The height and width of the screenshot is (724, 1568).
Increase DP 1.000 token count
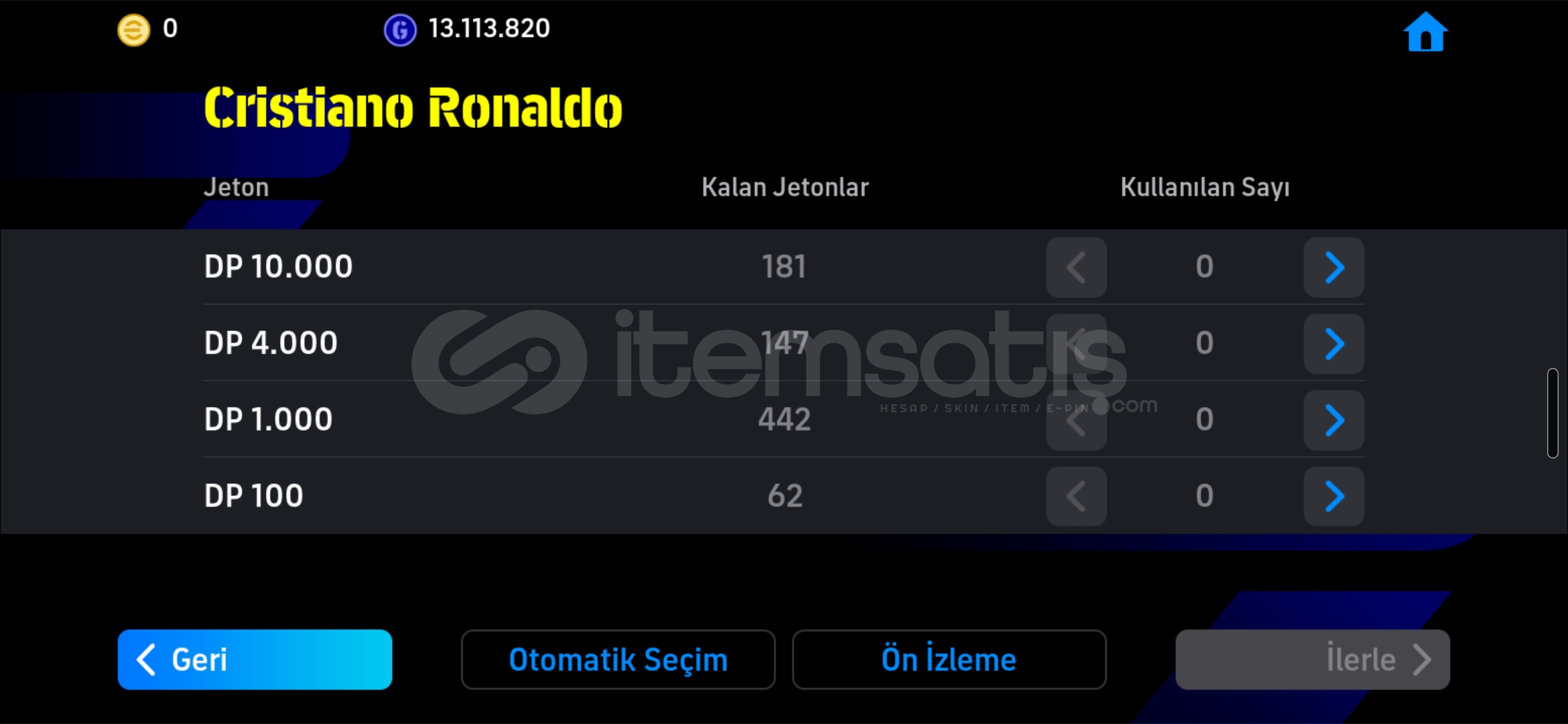tap(1333, 420)
